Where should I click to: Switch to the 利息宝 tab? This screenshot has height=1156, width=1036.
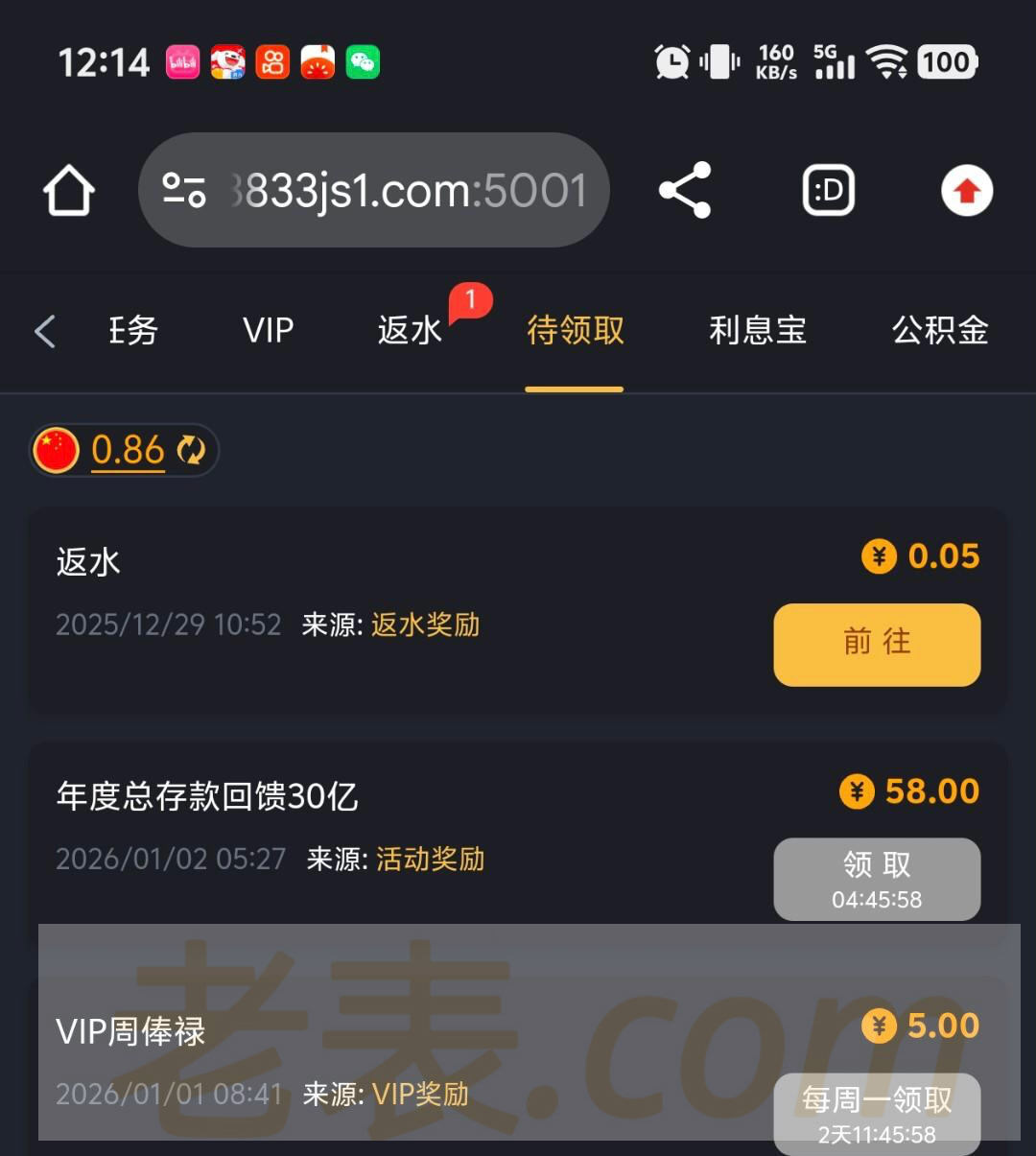pyautogui.click(x=757, y=331)
